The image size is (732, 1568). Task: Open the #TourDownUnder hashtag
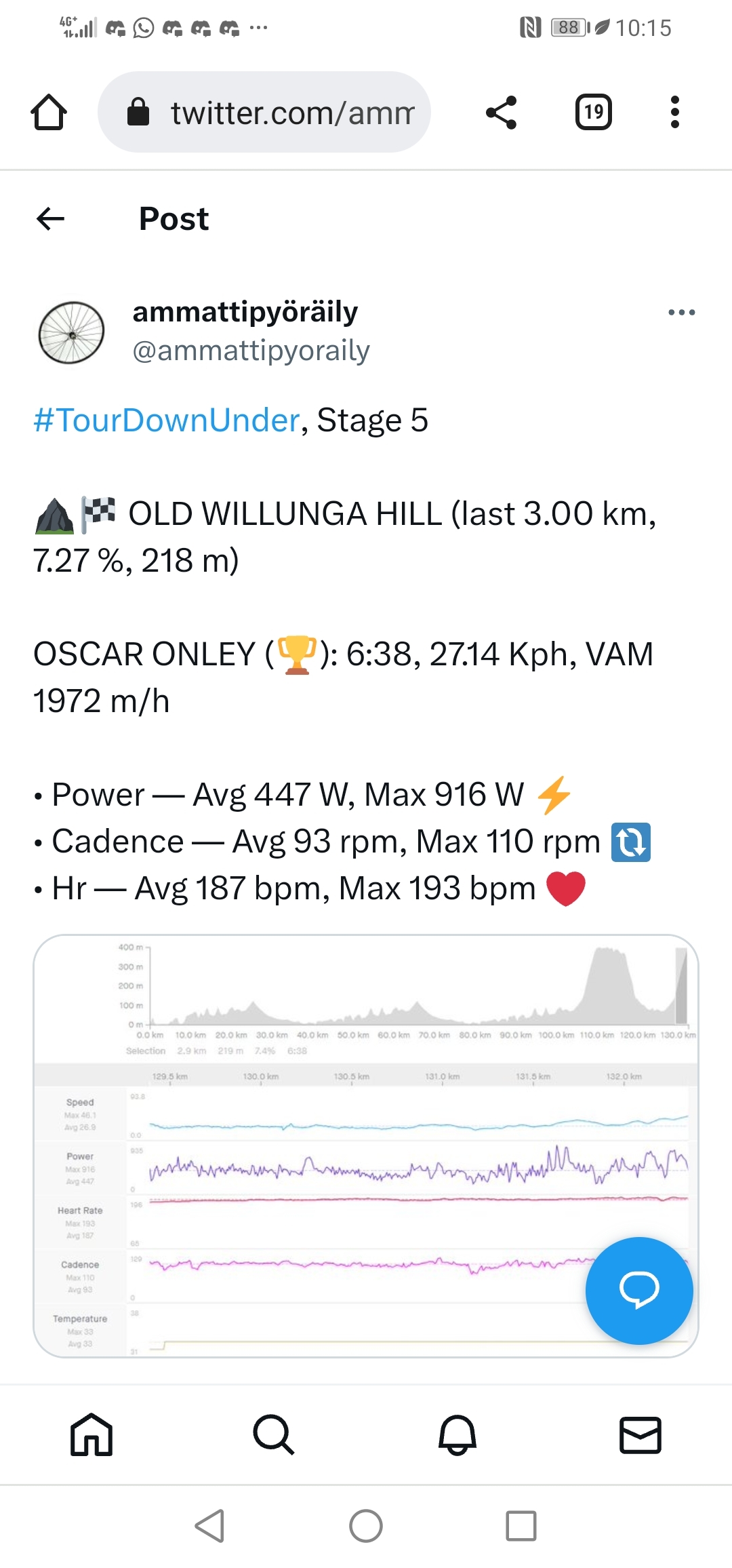coord(167,420)
